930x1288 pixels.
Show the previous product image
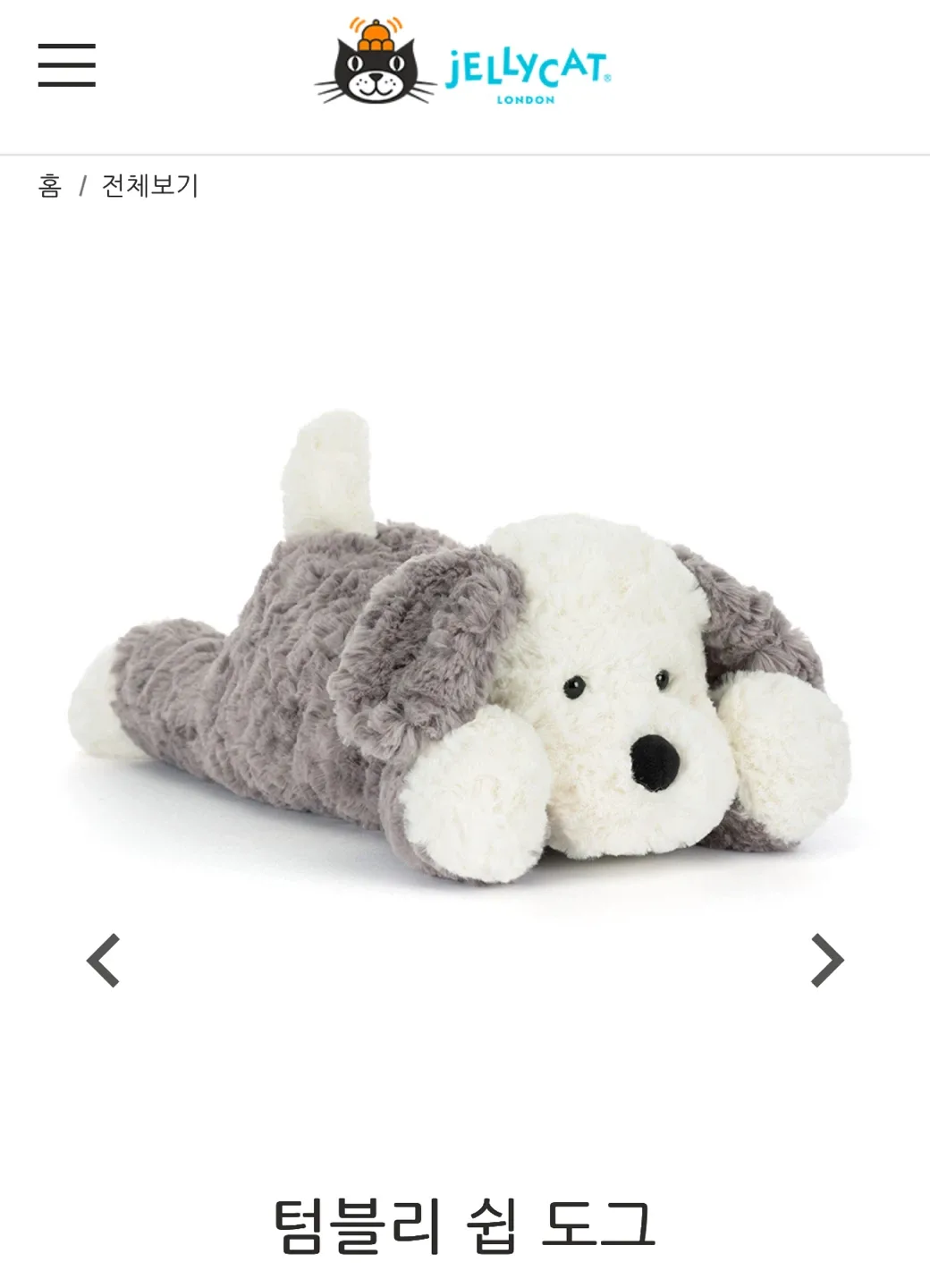tap(104, 961)
